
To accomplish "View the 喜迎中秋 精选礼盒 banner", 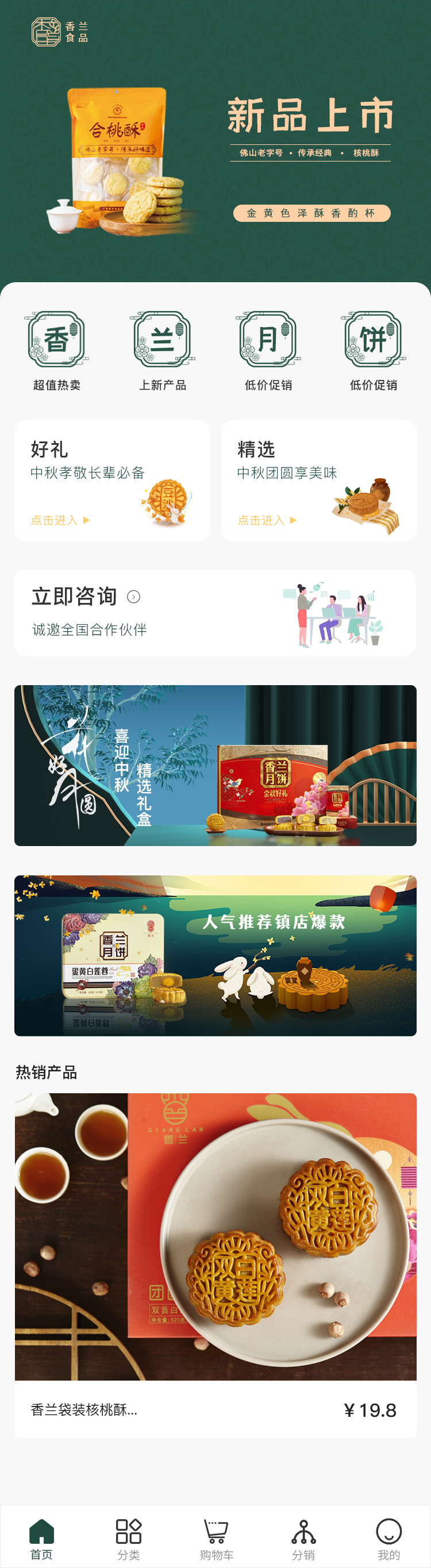I will pyautogui.click(x=215, y=765).
